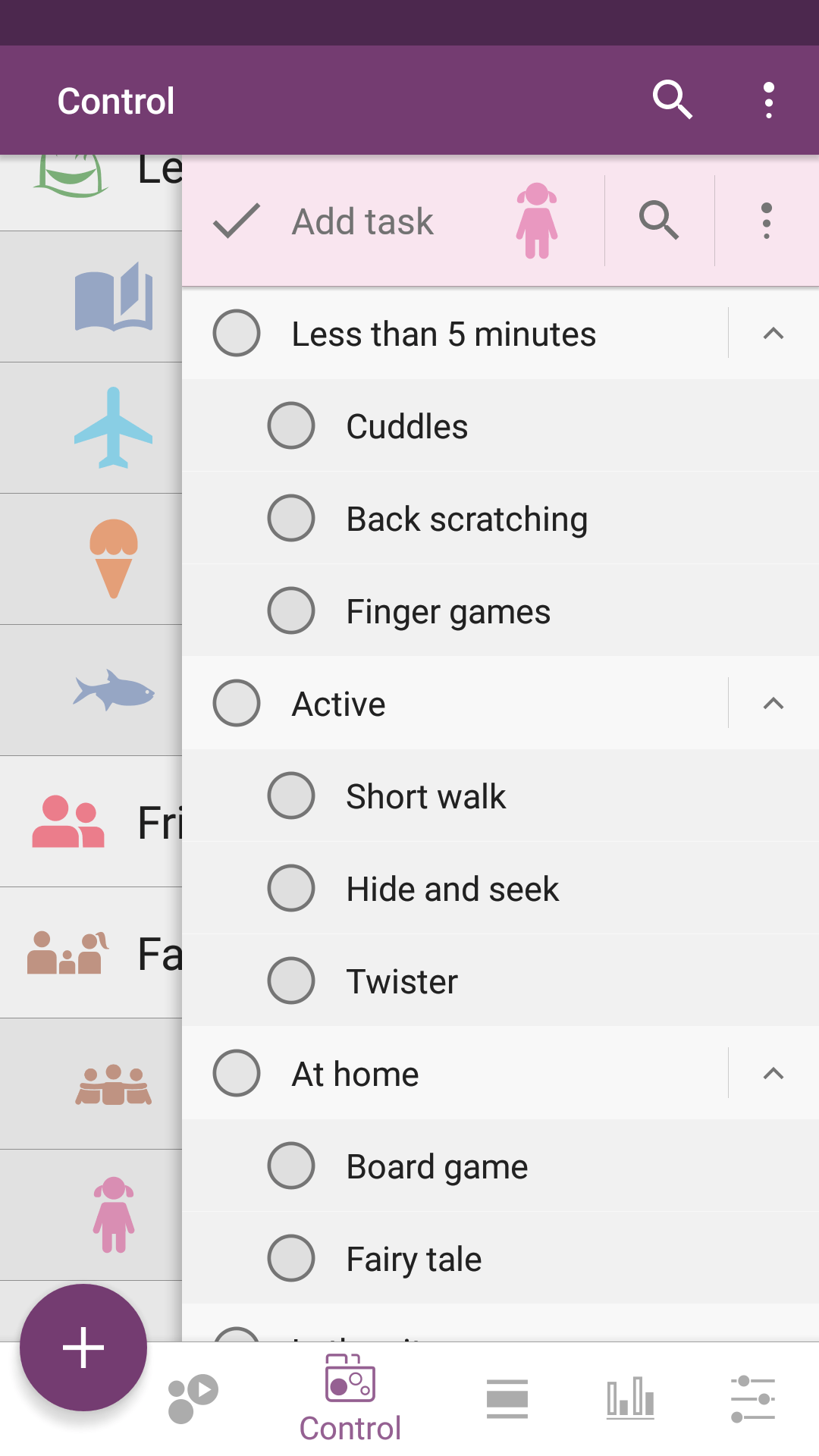Open the Finger games task

pos(448,611)
